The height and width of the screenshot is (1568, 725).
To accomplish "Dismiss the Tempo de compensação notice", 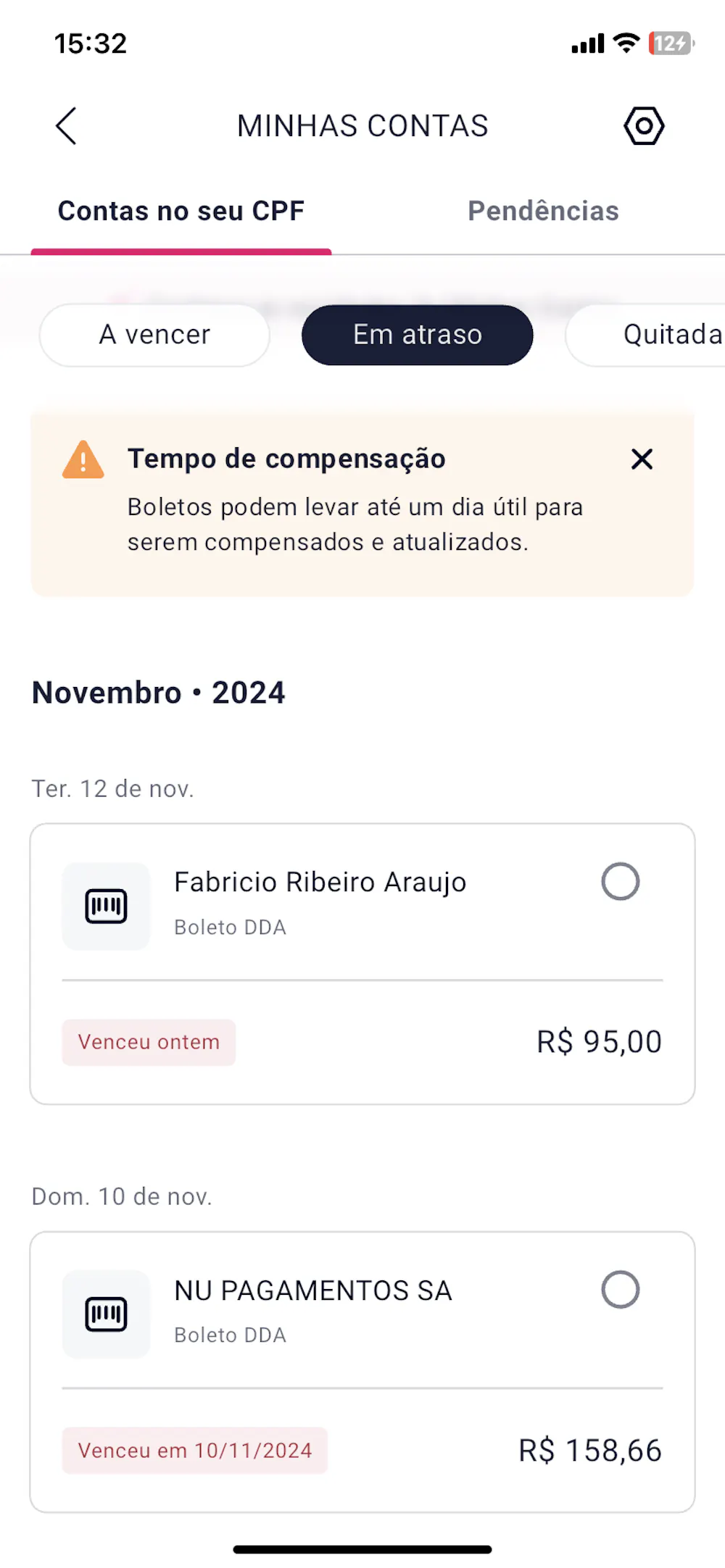I will click(x=642, y=459).
